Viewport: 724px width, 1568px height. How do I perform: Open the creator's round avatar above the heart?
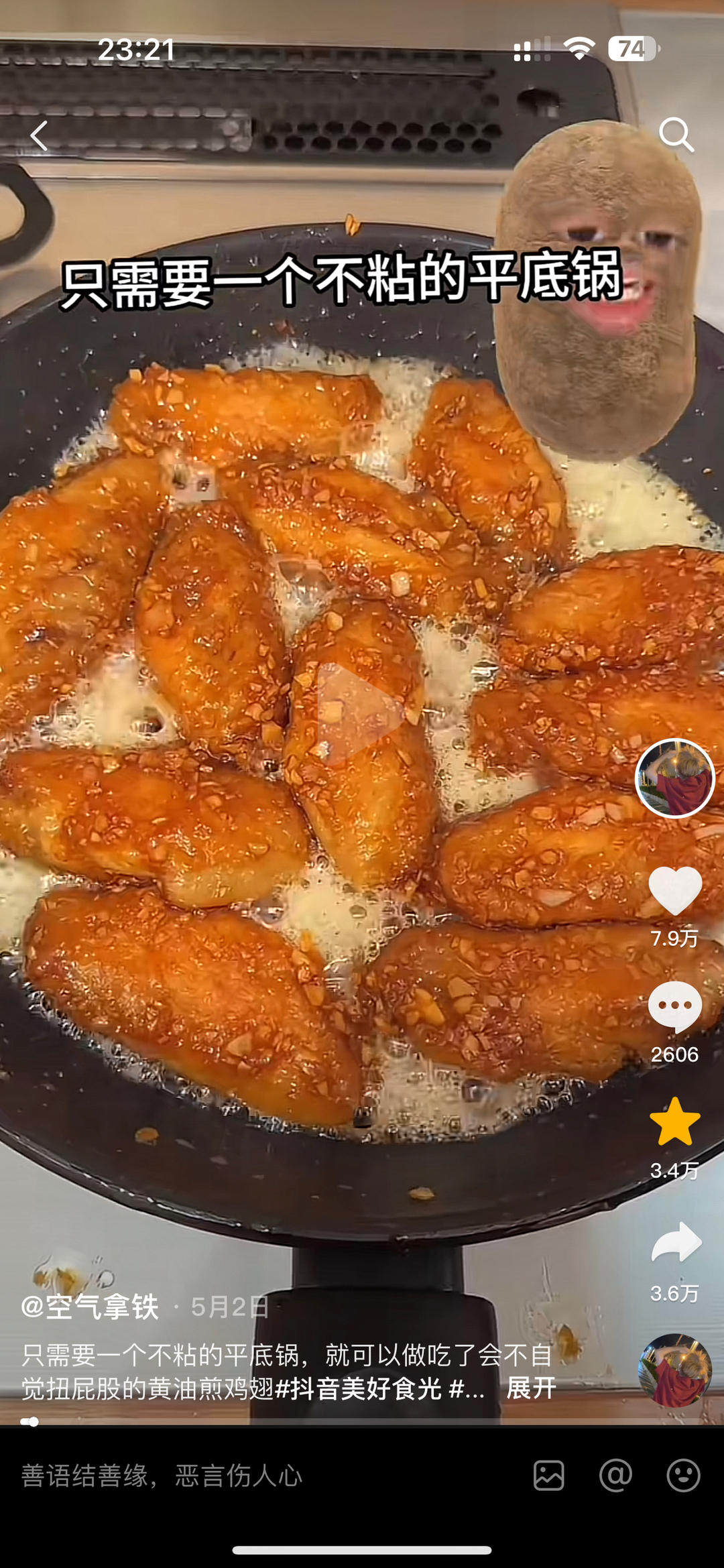point(674,778)
